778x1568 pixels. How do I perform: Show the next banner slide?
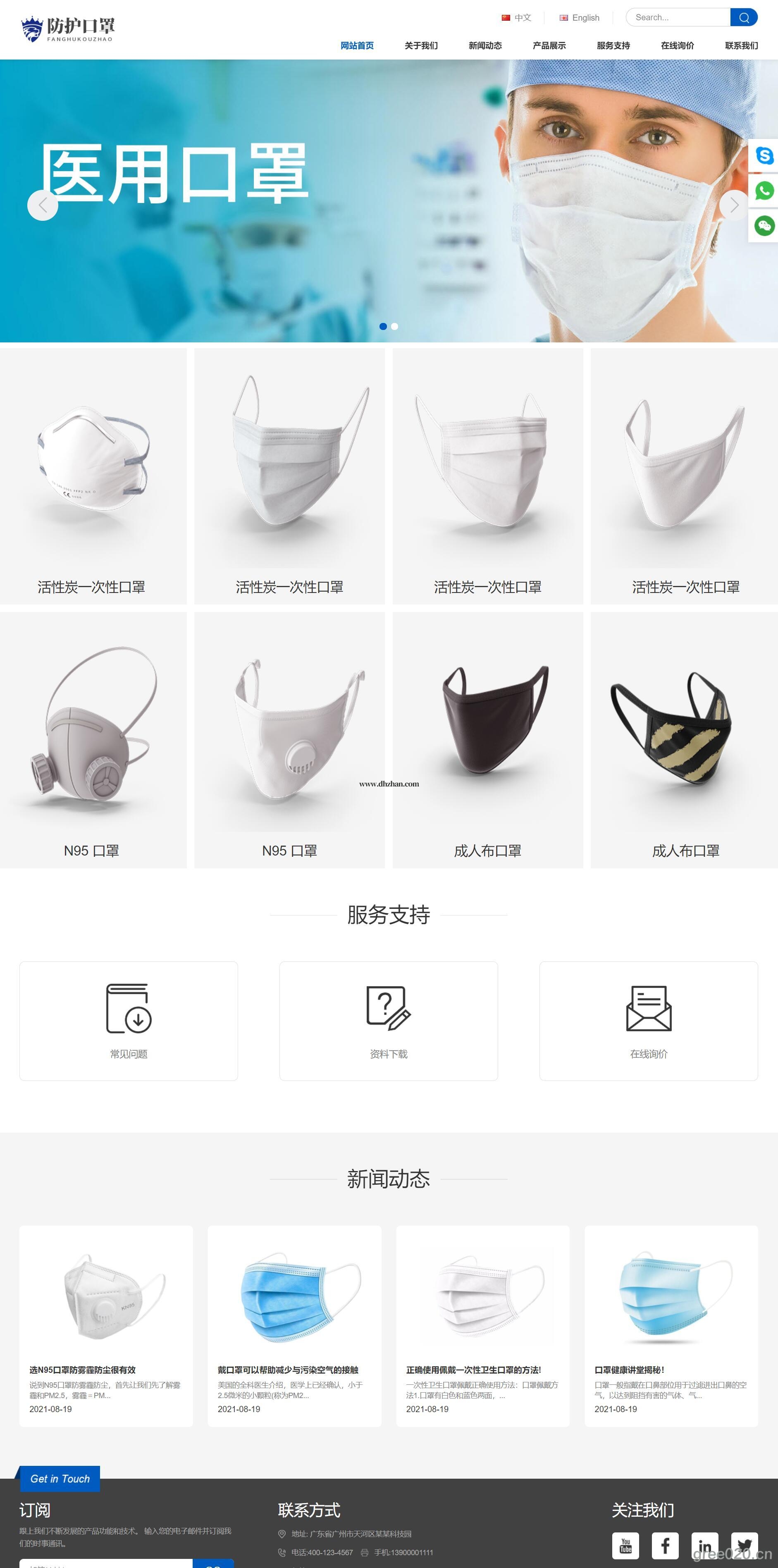[734, 205]
